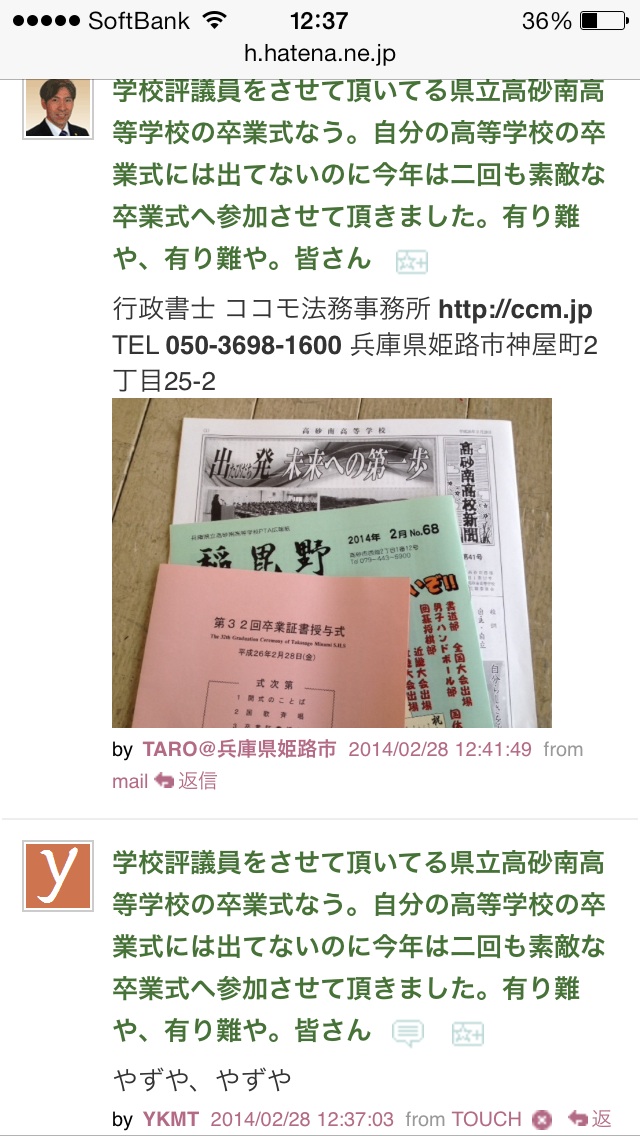
Task: Open the 2014/02/28 12:41:49 permalink
Action: point(440,749)
